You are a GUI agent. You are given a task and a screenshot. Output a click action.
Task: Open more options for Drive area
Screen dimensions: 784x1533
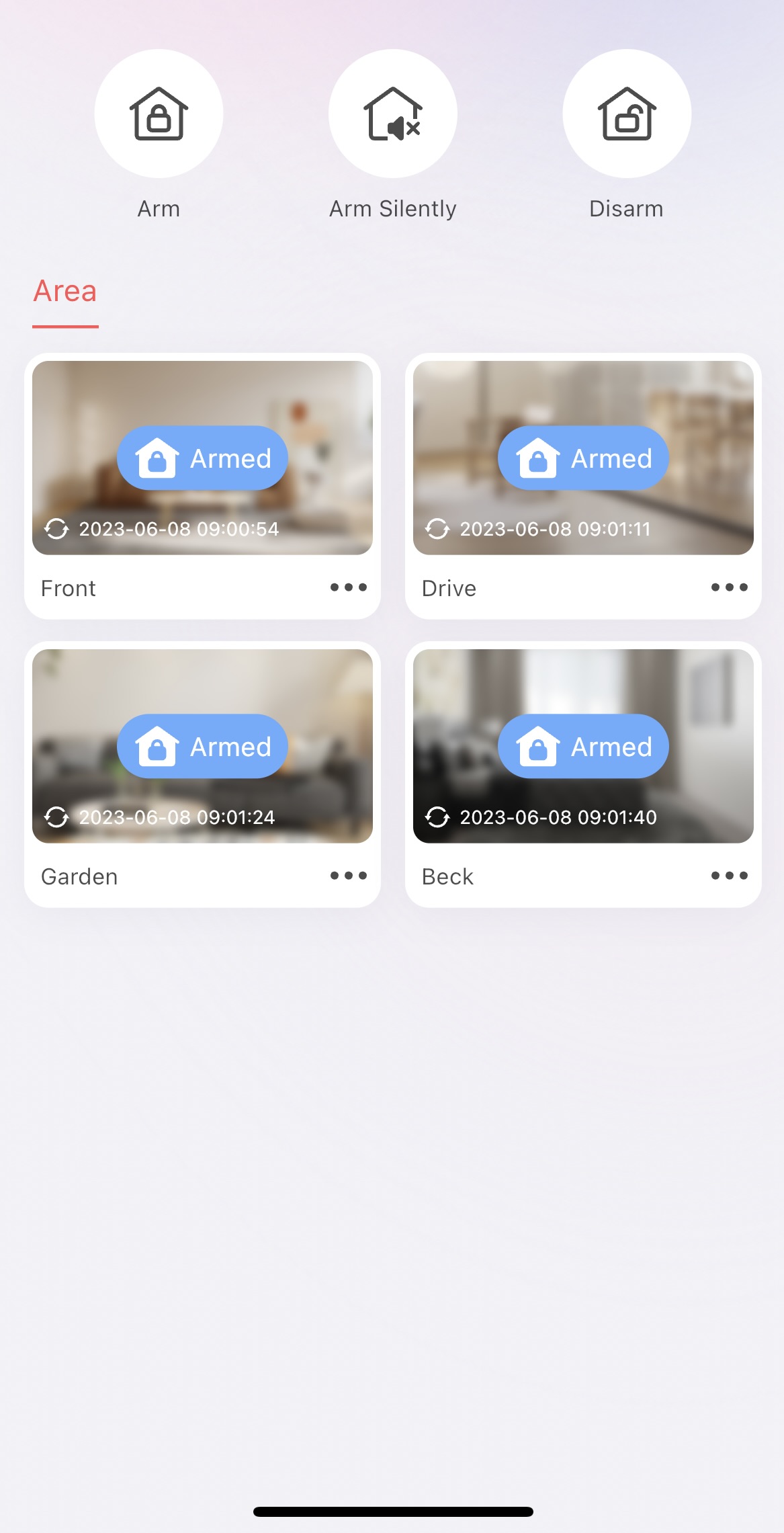[729, 587]
